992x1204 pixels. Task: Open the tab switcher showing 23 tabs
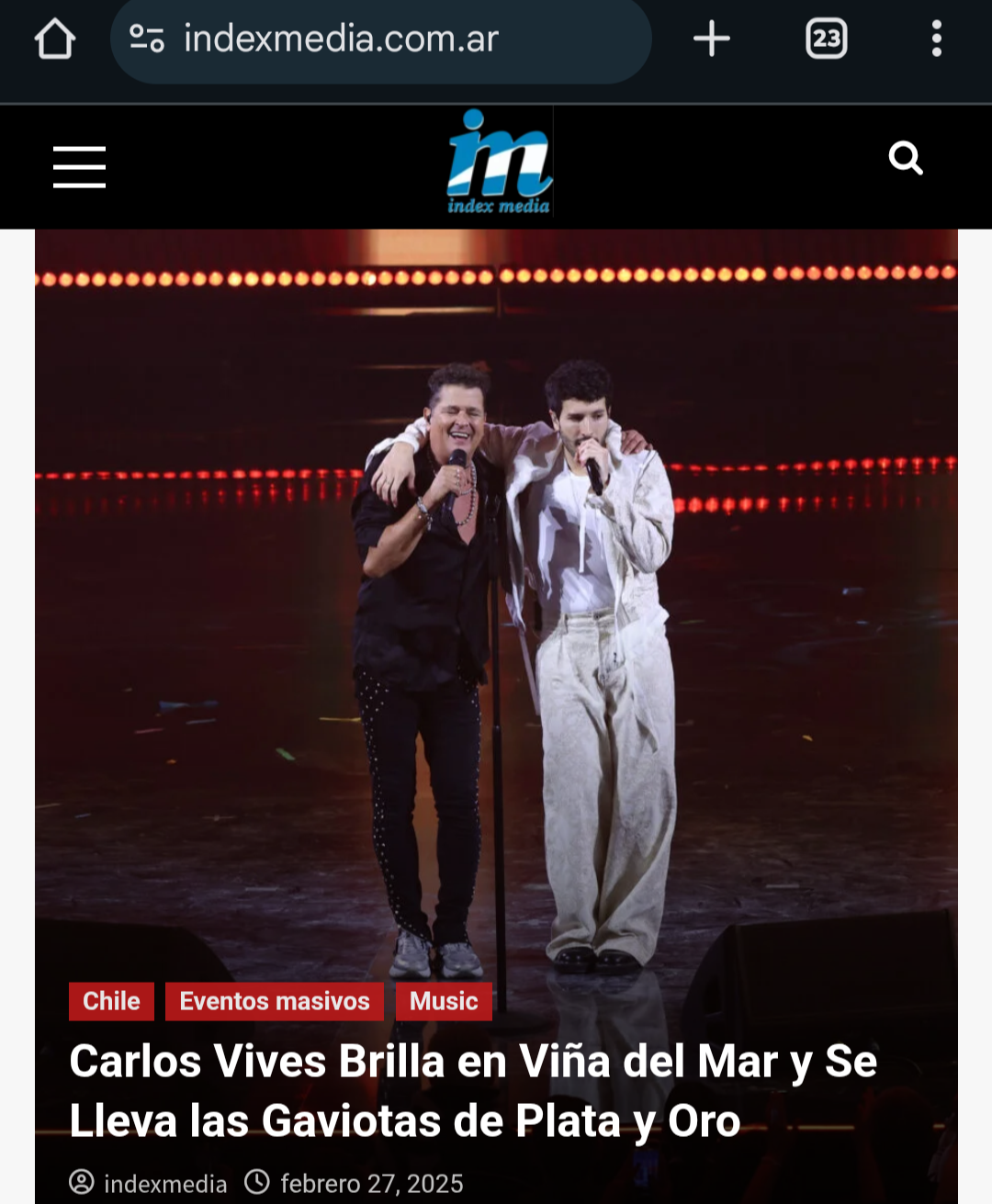826,39
